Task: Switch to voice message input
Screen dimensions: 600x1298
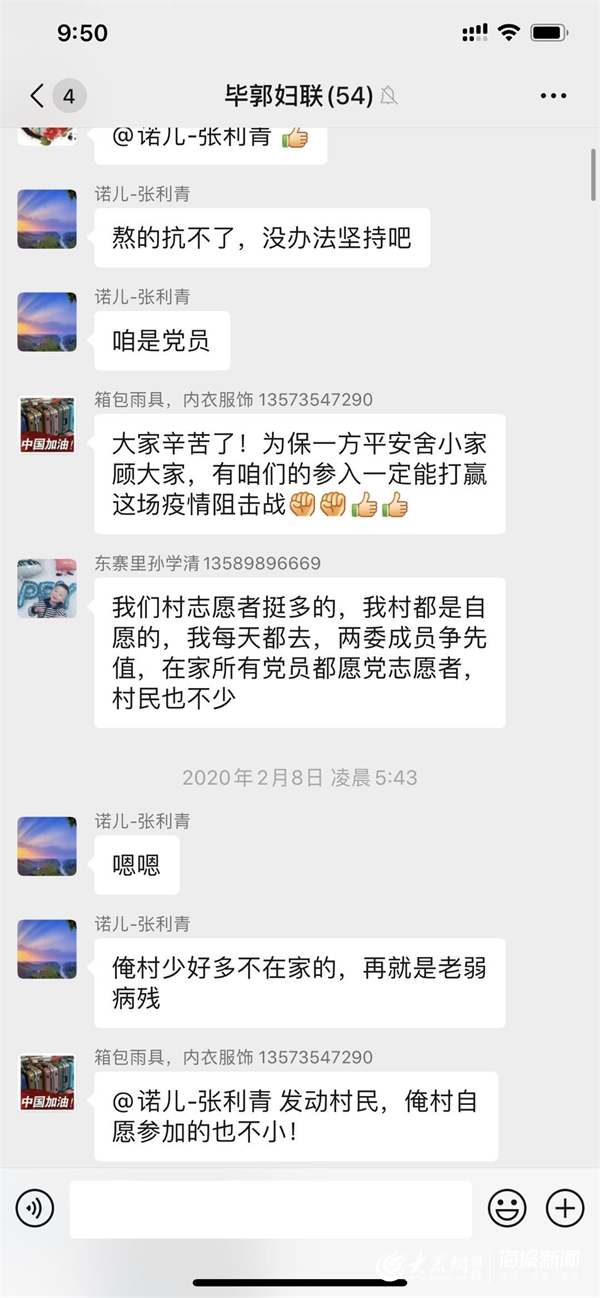Action: click(x=35, y=1209)
